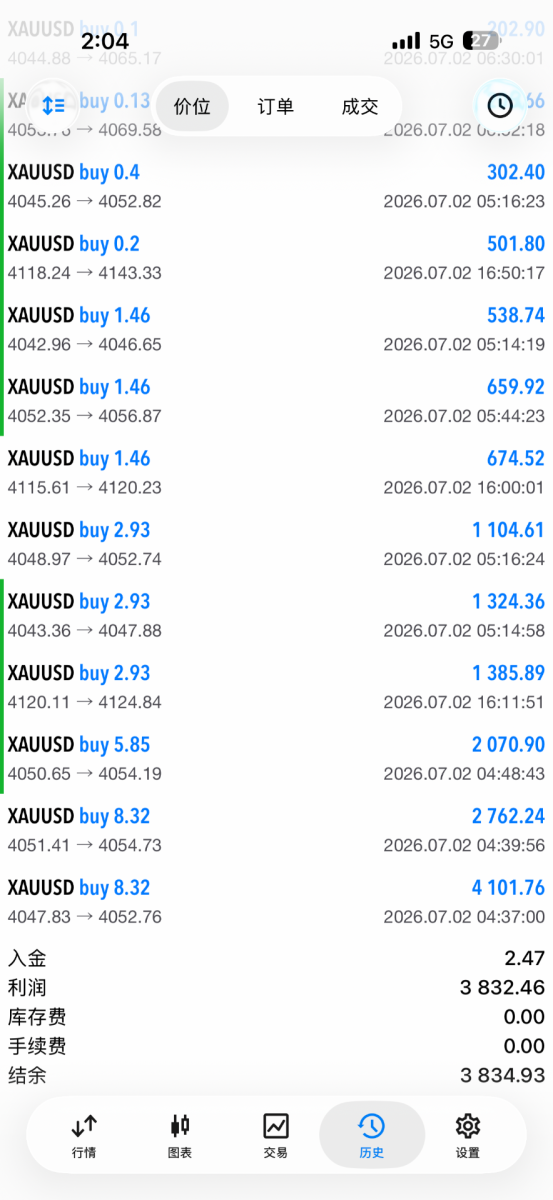
Task: Go to the 行情 tab
Action: point(84,1136)
